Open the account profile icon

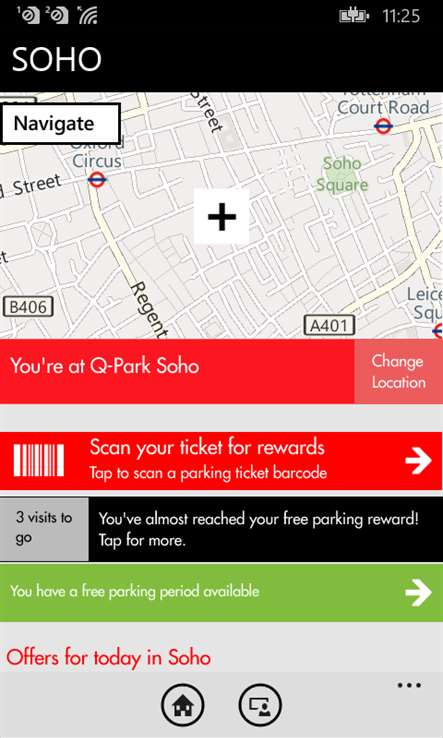[x=260, y=706]
